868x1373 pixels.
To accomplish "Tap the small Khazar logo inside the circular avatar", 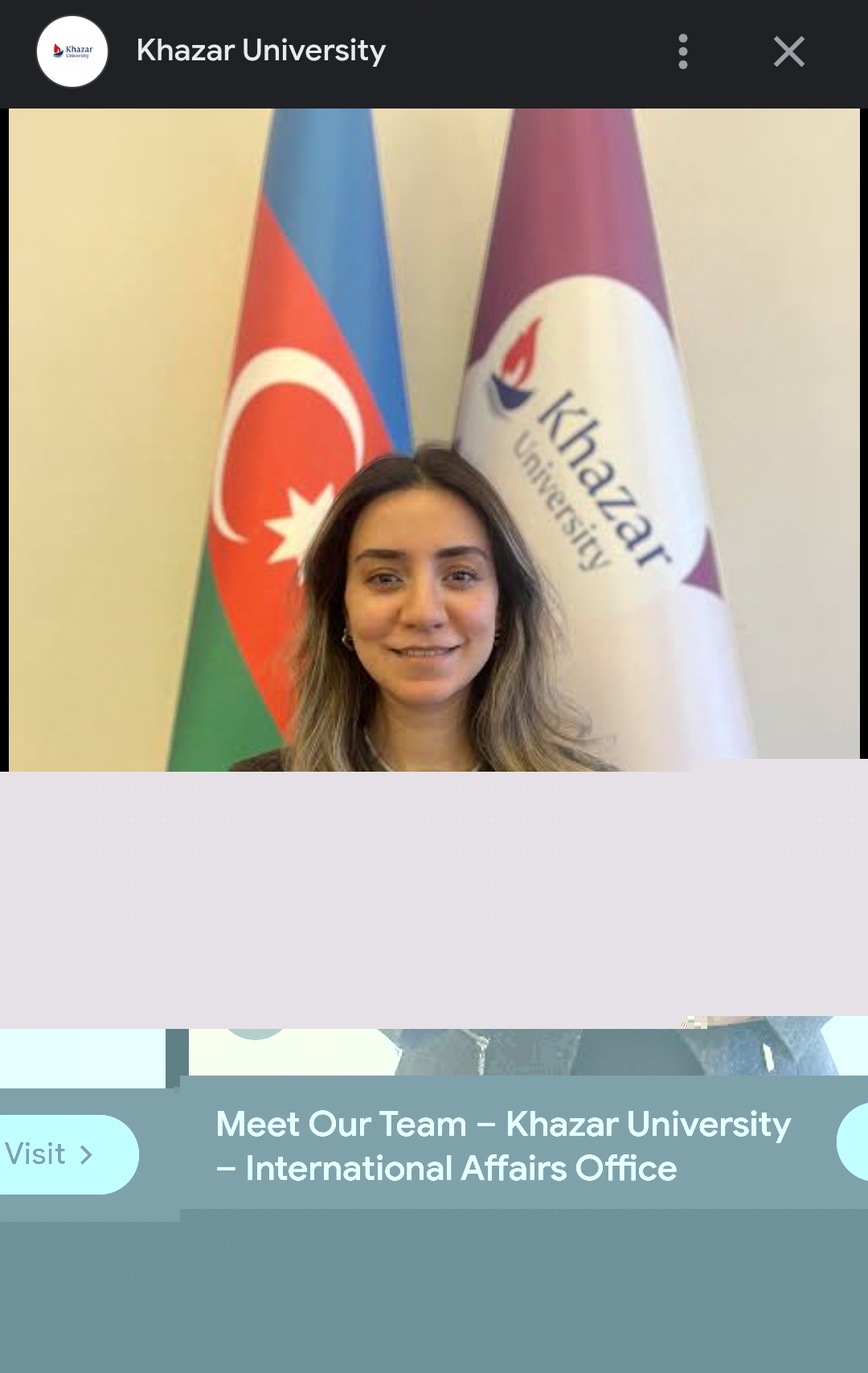I will (73, 51).
